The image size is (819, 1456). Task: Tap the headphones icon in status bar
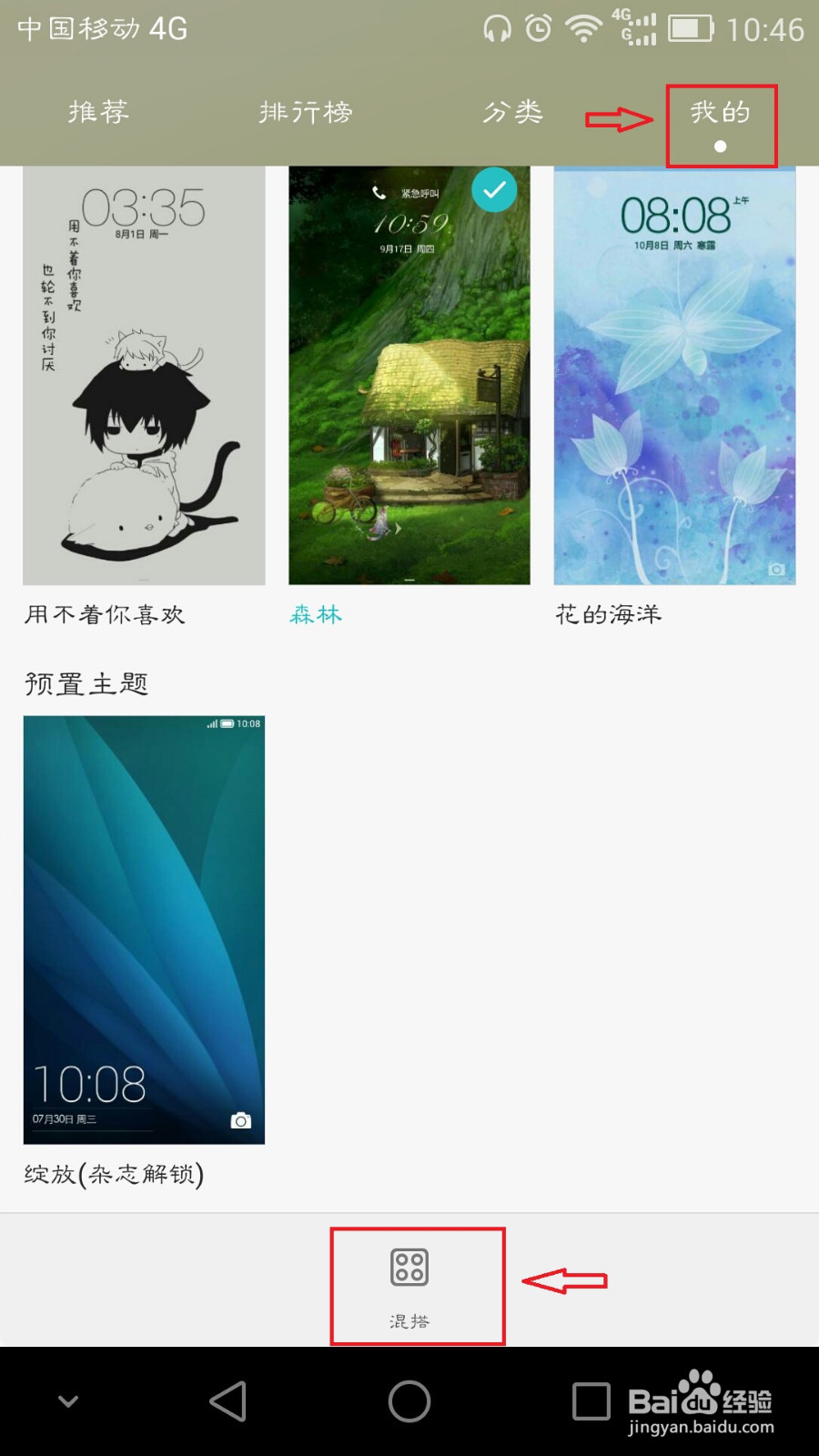point(500,29)
